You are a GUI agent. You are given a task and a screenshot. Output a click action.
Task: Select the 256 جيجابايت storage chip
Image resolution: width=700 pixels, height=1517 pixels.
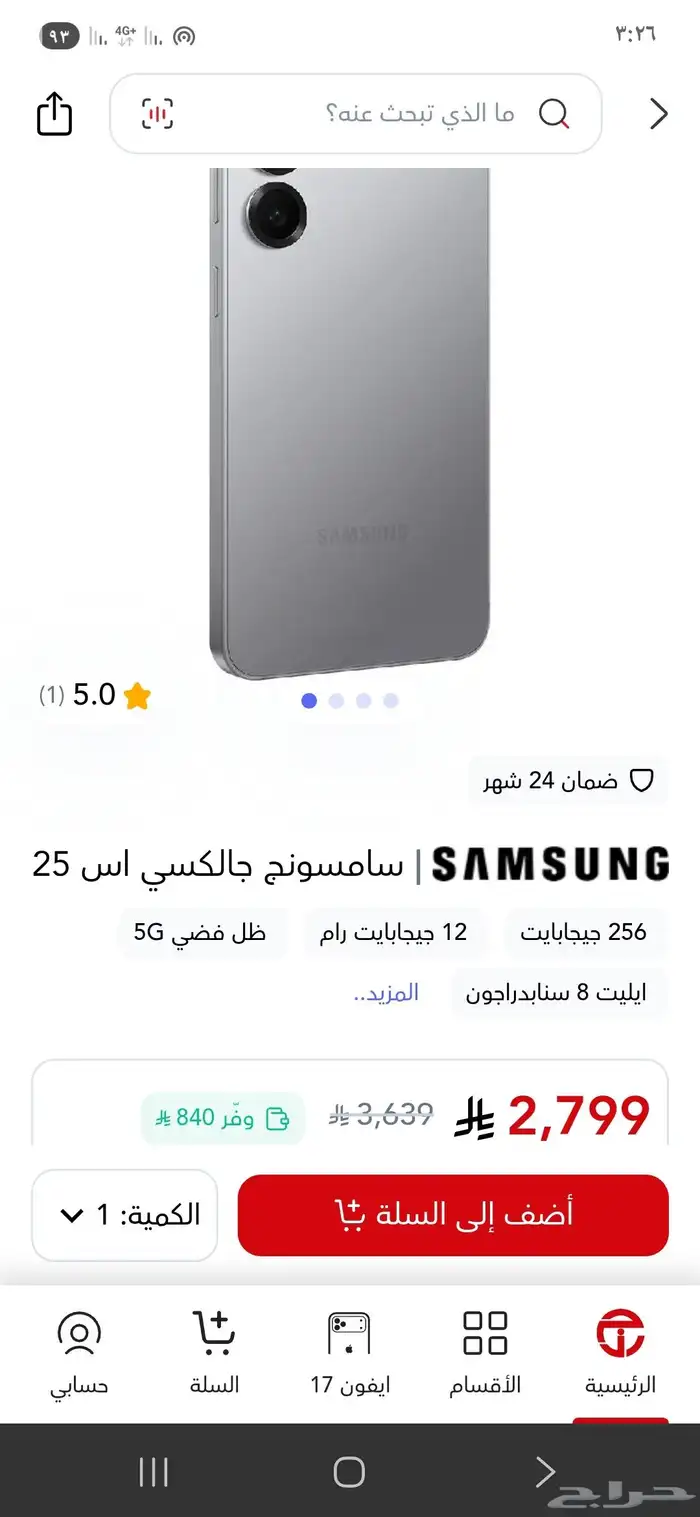coord(583,933)
